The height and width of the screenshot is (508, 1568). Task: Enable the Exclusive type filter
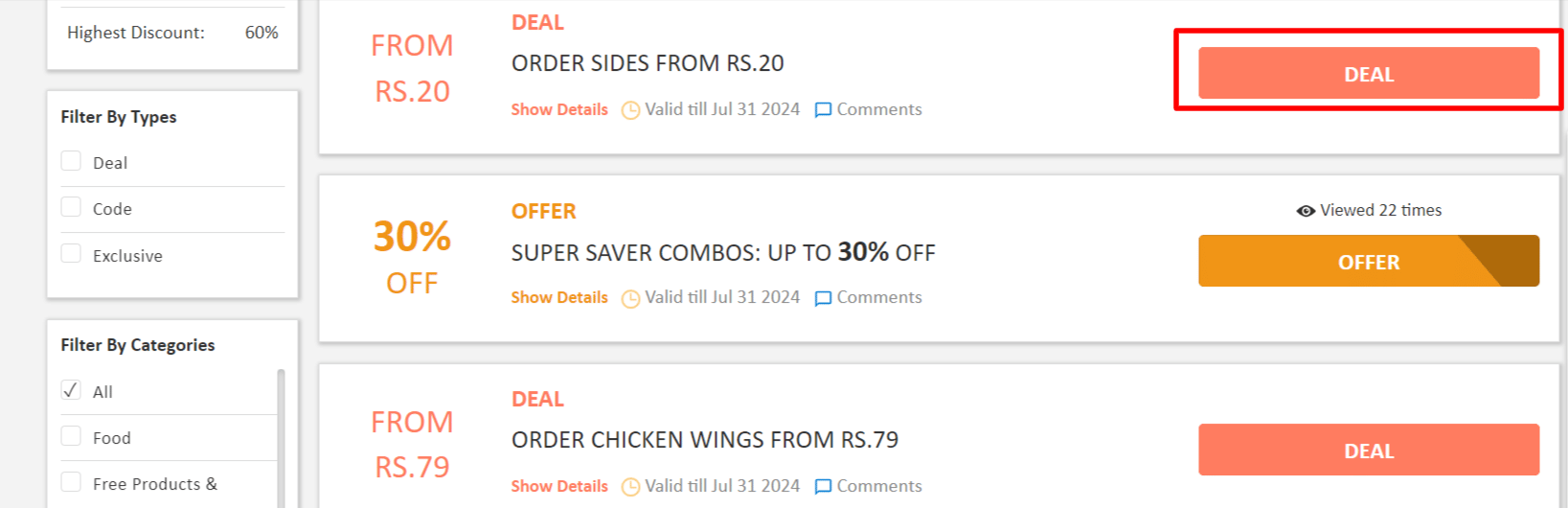(x=72, y=254)
